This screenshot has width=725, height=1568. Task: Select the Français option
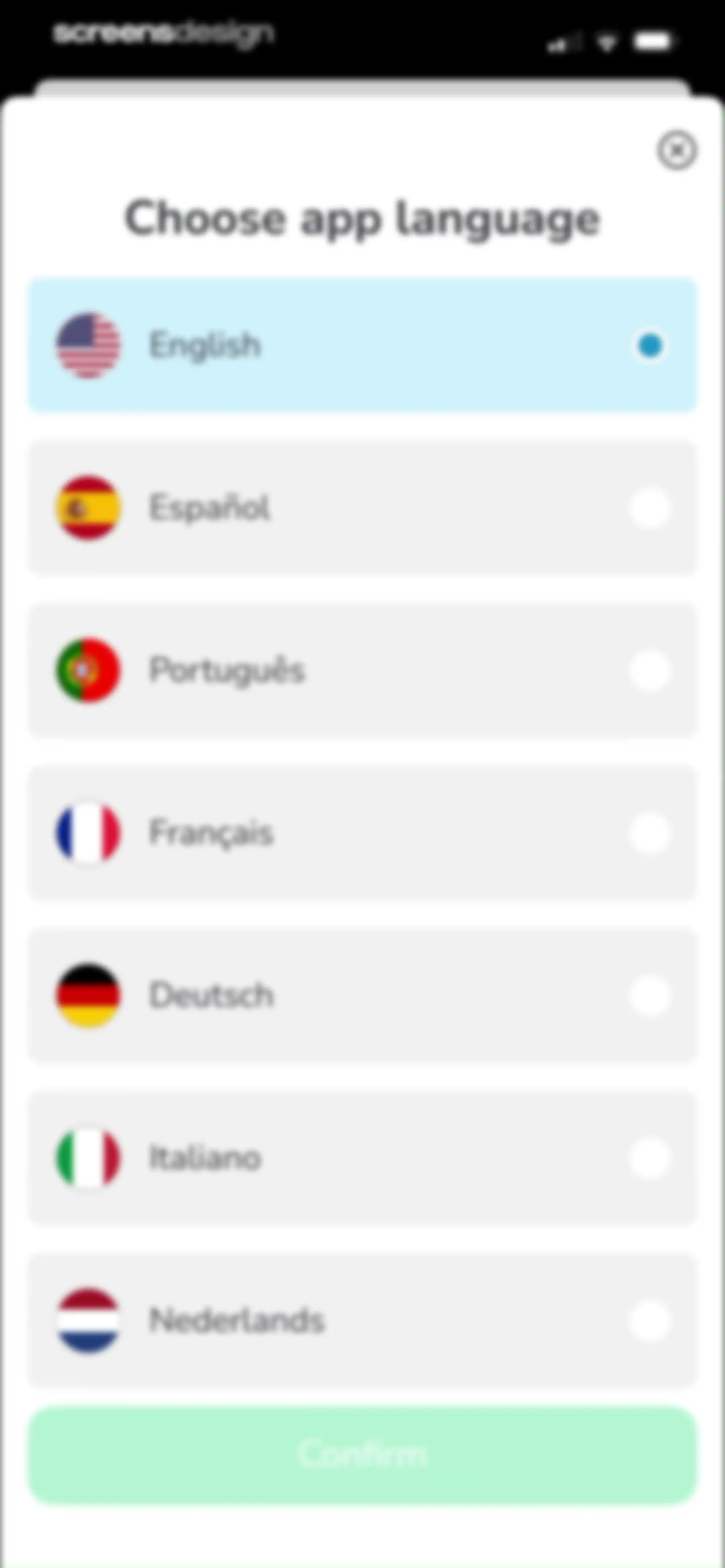(x=362, y=833)
